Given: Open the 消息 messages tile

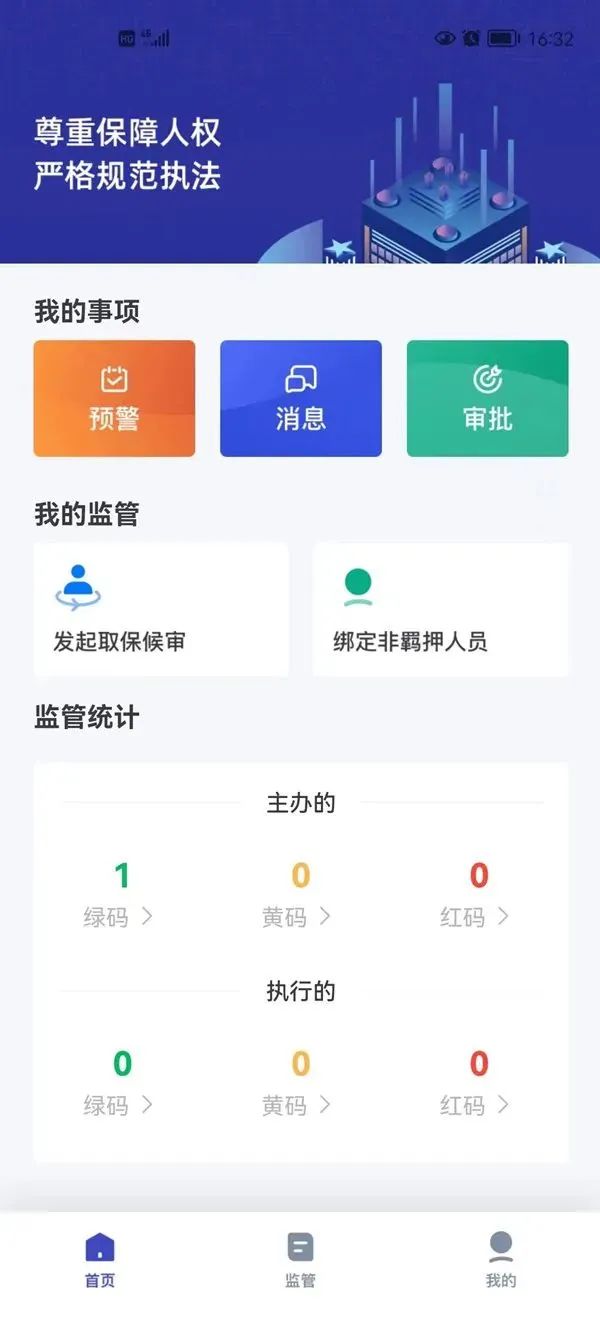Looking at the screenshot, I should pyautogui.click(x=300, y=398).
